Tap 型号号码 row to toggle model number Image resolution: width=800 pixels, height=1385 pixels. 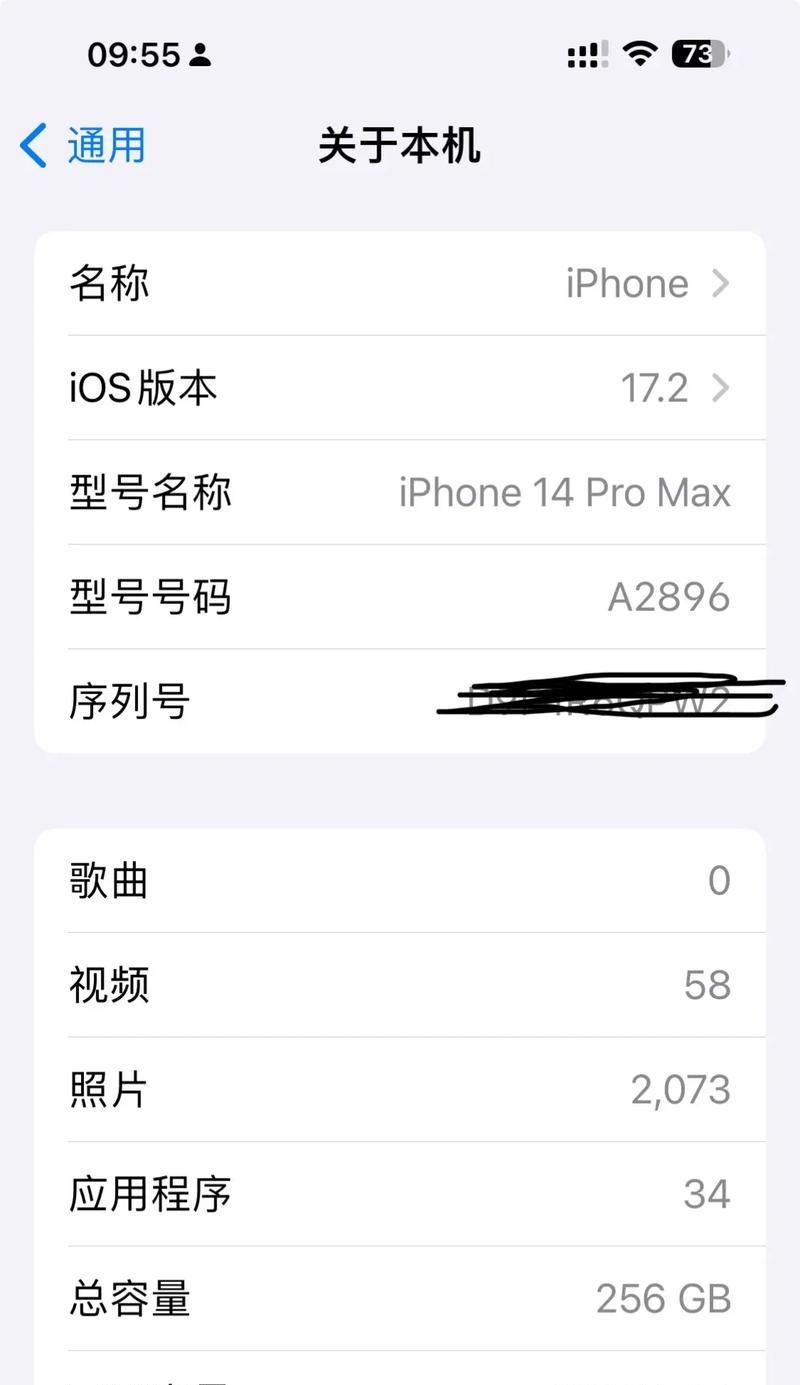tap(400, 597)
